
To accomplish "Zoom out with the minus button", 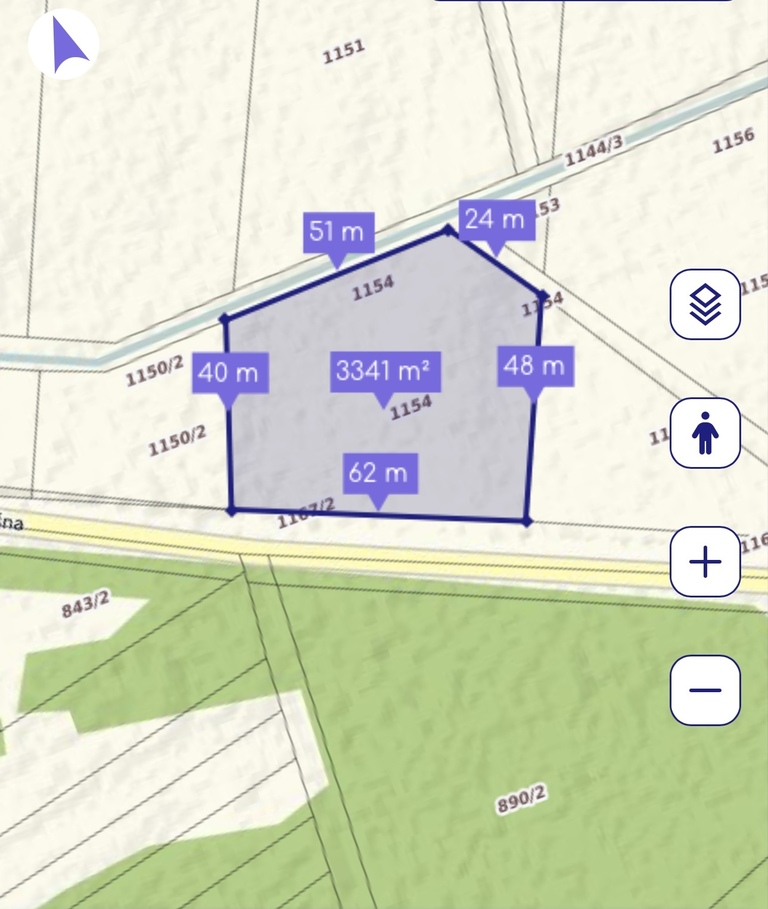I will click(705, 690).
